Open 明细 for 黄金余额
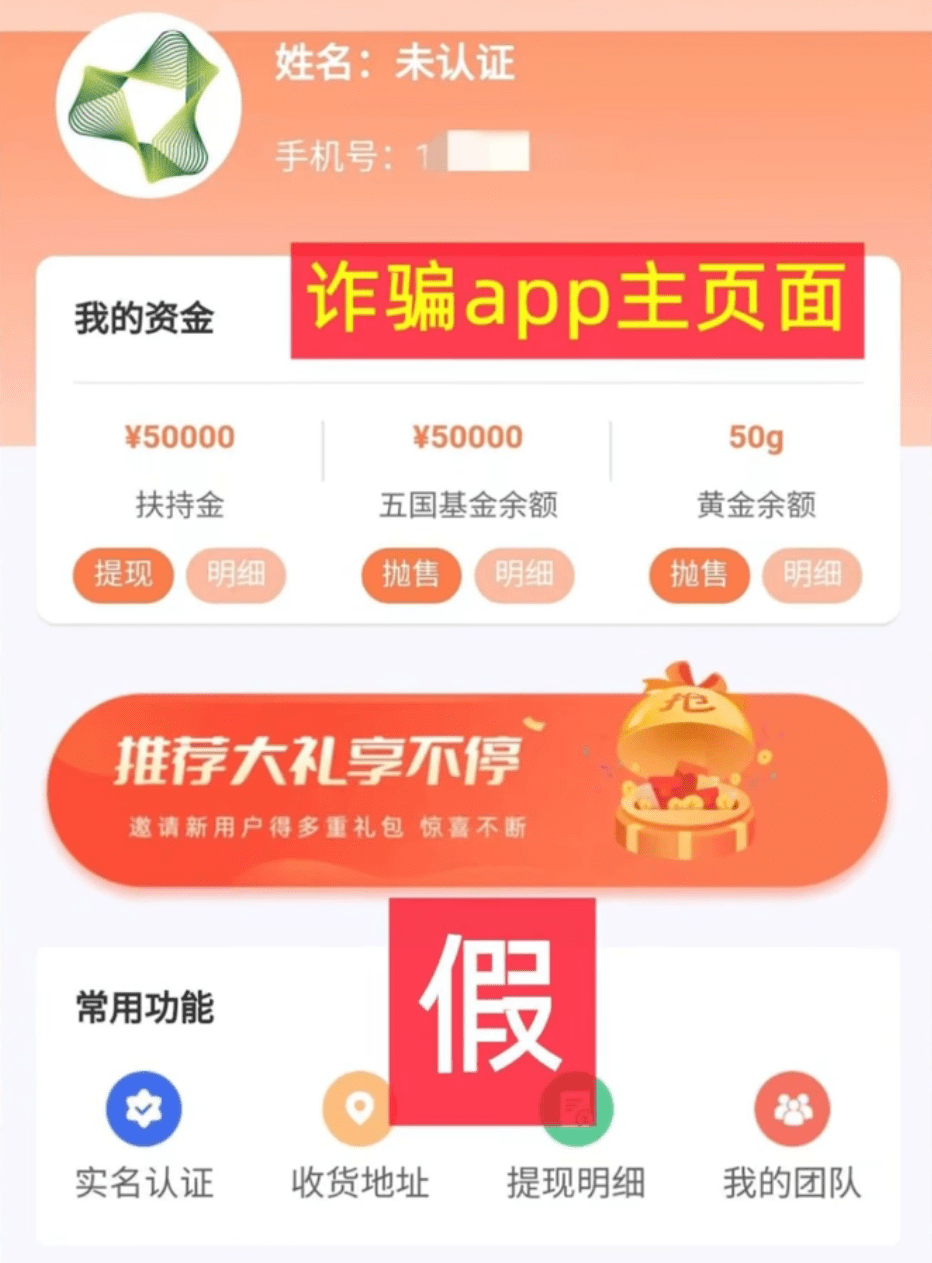Image resolution: width=932 pixels, height=1263 pixels. pos(812,575)
